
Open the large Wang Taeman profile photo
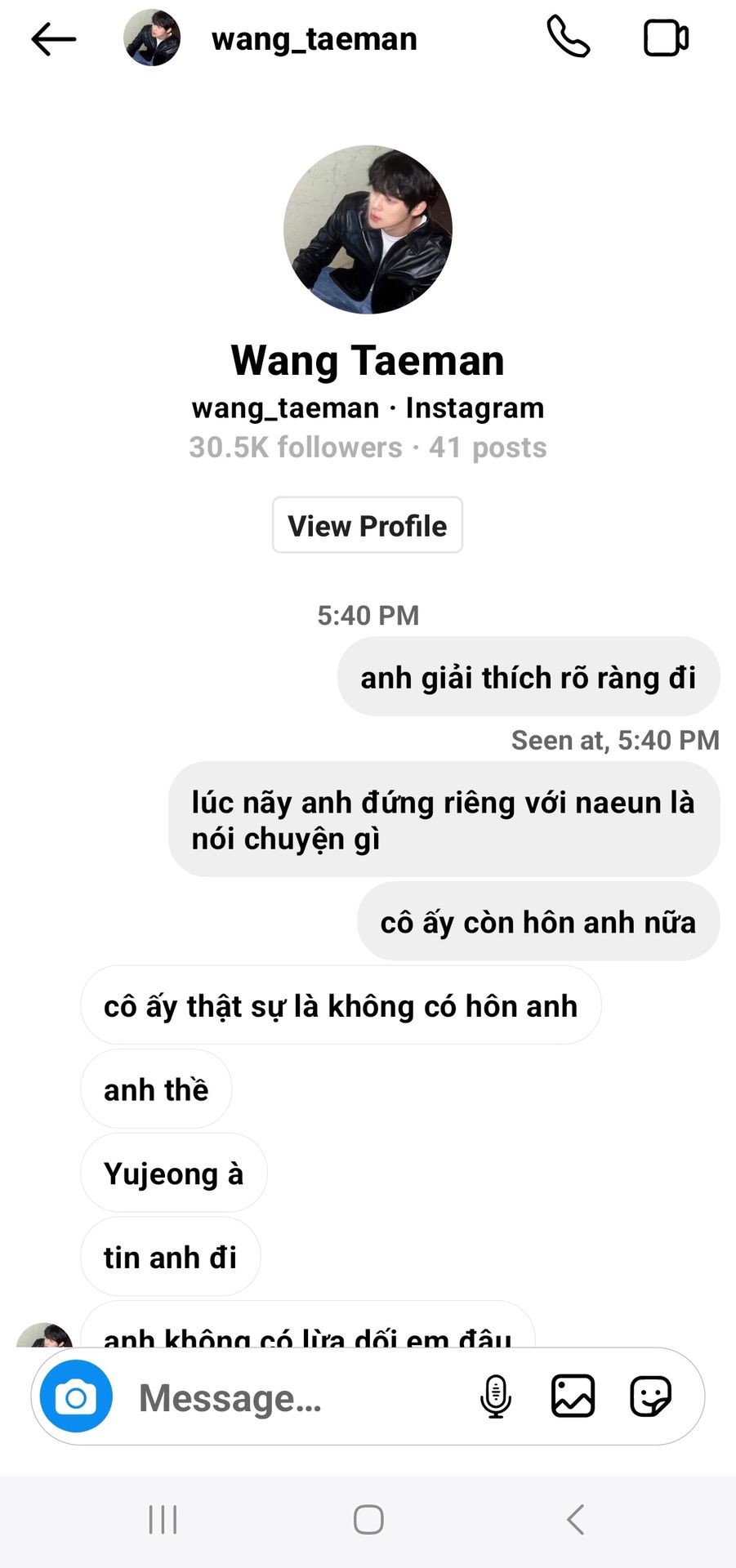[368, 229]
